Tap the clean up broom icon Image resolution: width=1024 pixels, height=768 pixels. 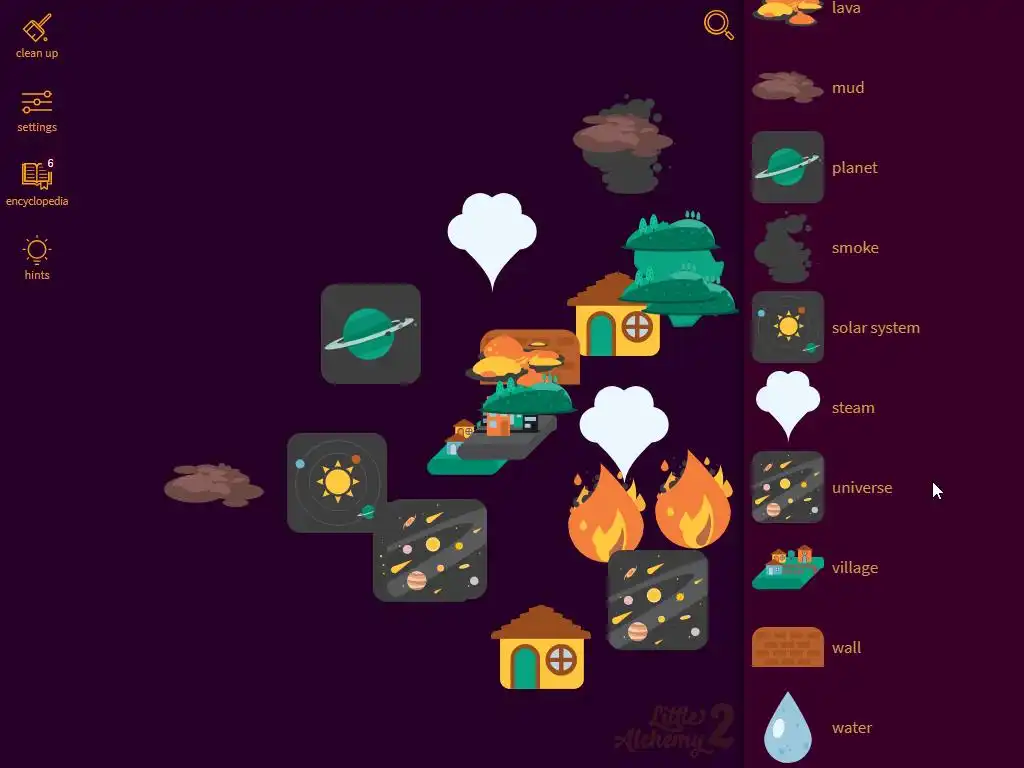click(37, 29)
